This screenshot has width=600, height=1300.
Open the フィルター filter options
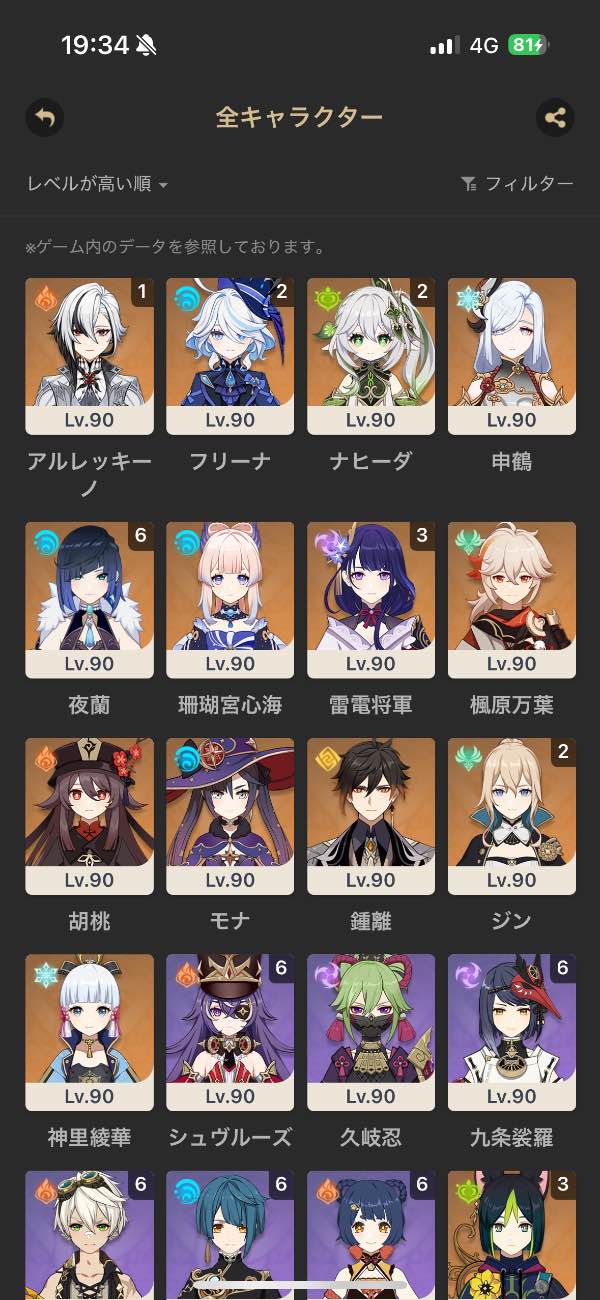517,184
